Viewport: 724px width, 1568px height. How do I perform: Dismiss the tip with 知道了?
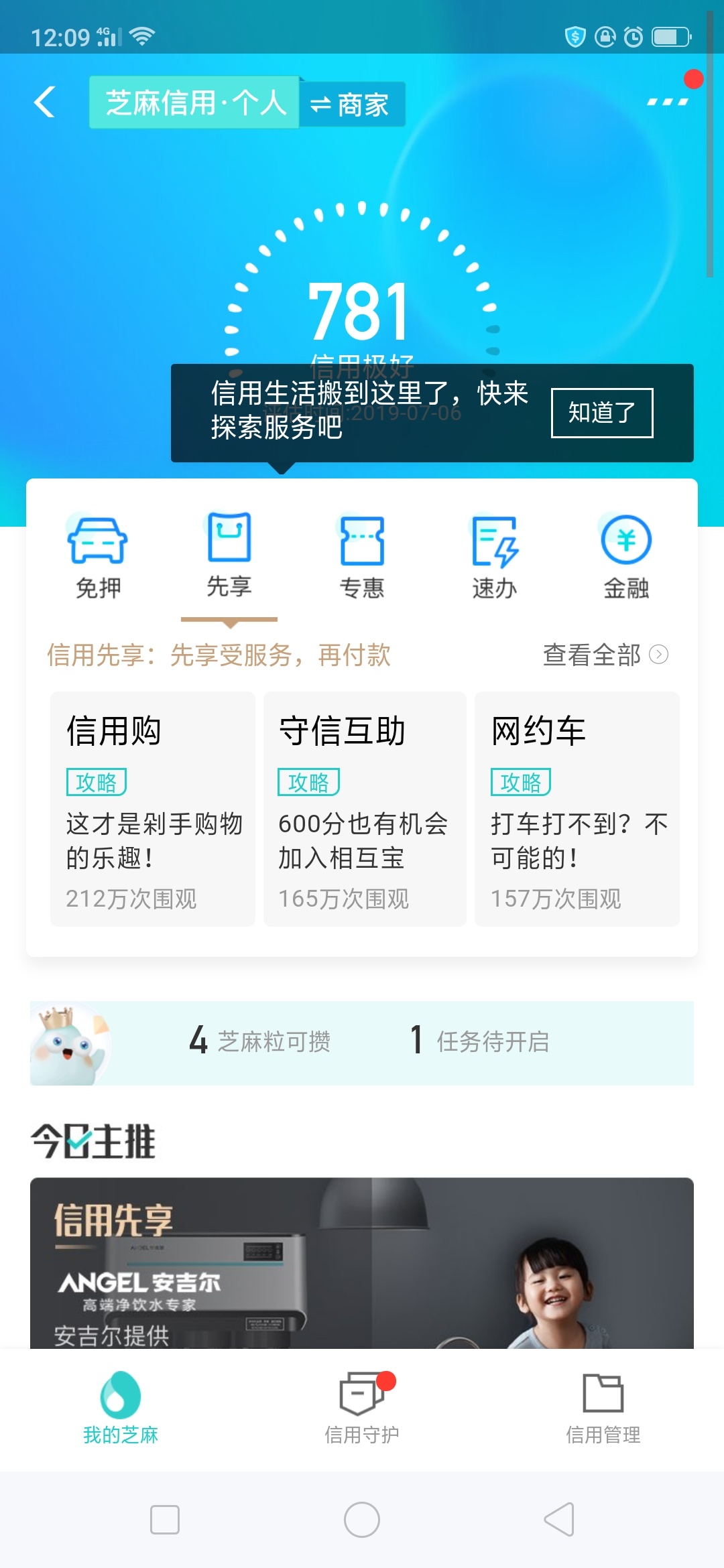pos(602,413)
